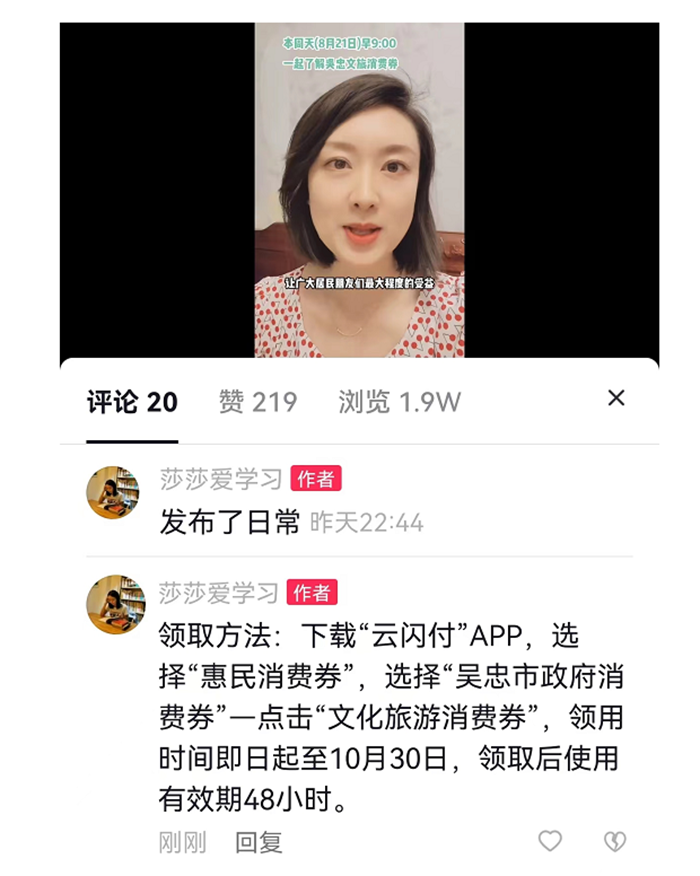The width and height of the screenshot is (700, 876).
Task: Open the author's avatar on the 发布了日常 comment
Action: pyautogui.click(x=112, y=492)
